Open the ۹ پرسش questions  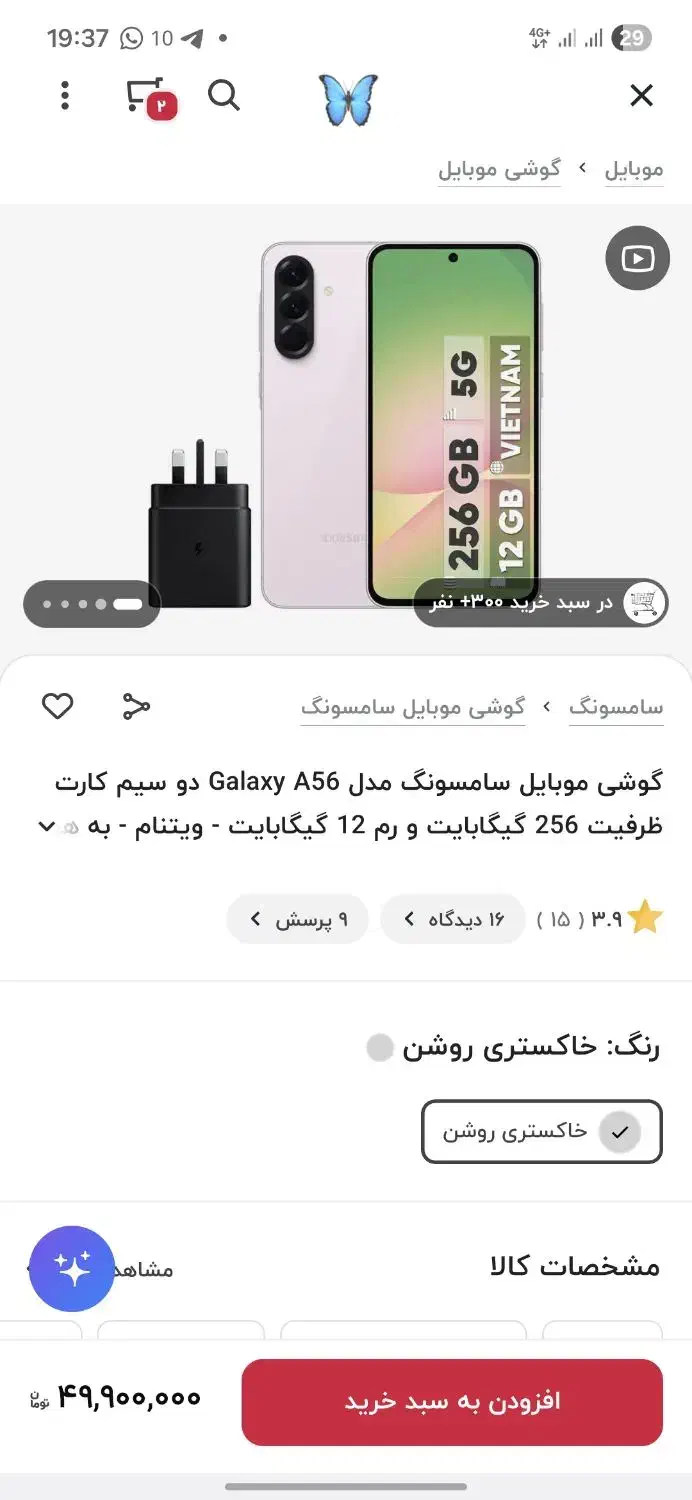point(298,919)
